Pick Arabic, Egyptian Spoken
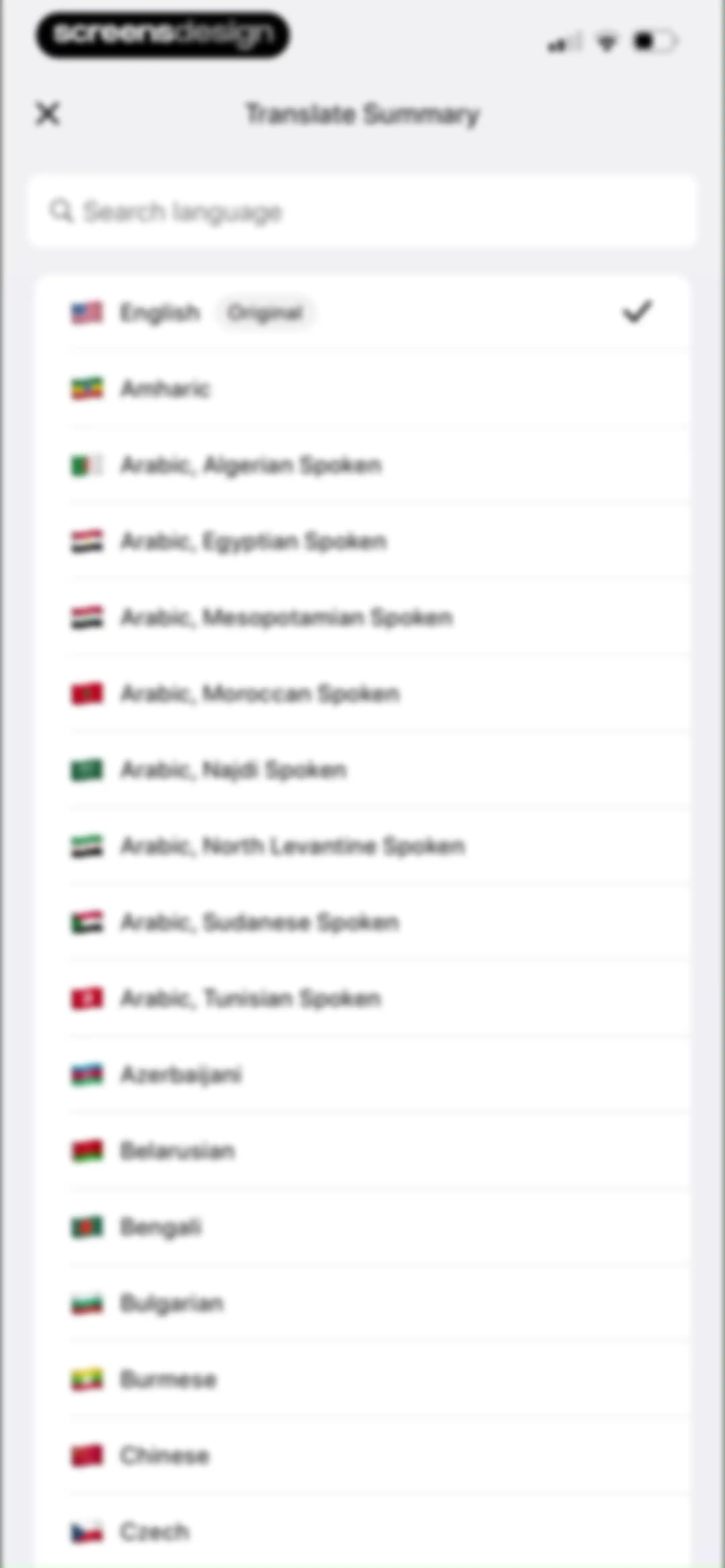725x1568 pixels. point(362,541)
